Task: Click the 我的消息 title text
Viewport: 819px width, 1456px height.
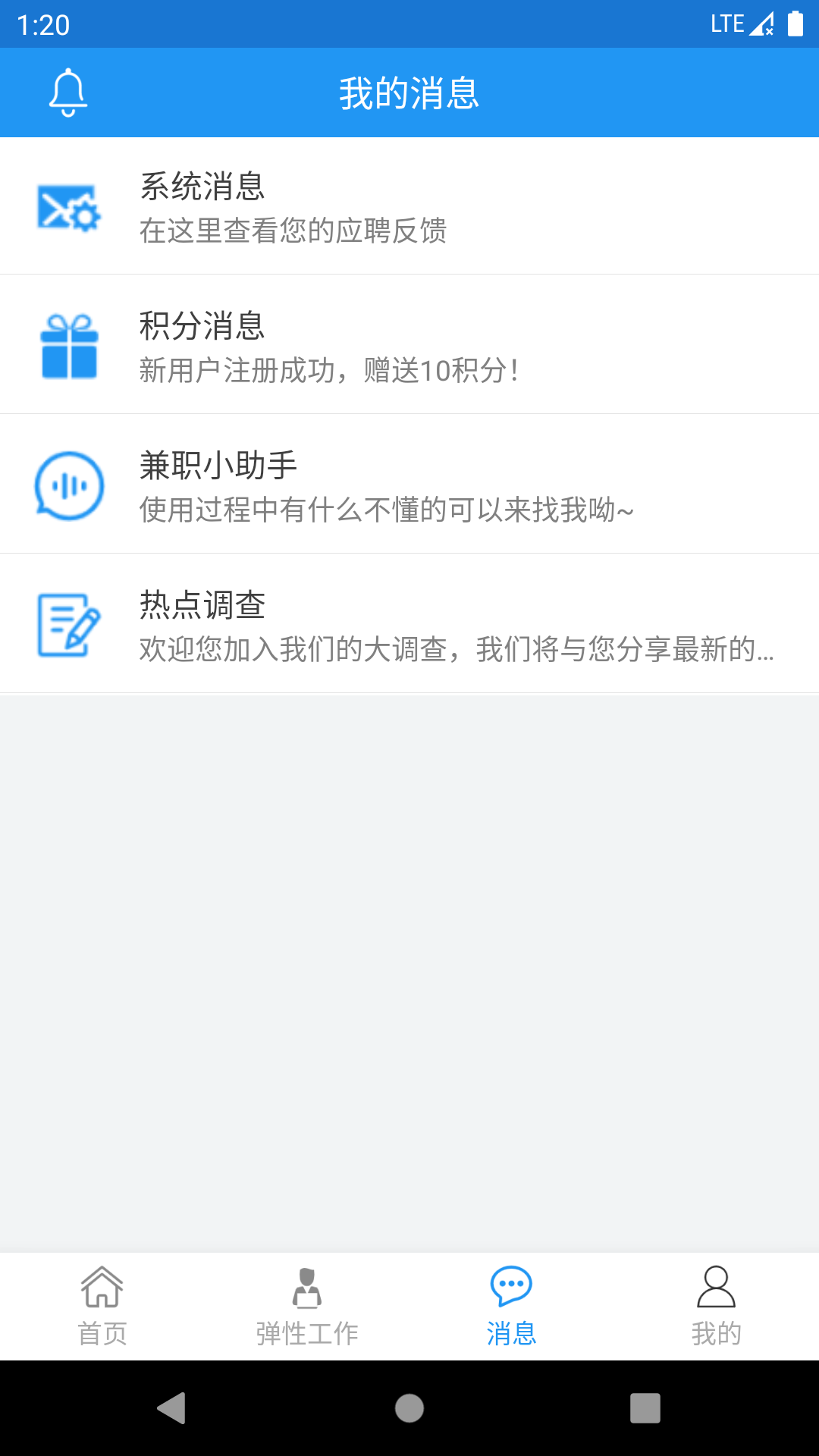Action: (409, 93)
